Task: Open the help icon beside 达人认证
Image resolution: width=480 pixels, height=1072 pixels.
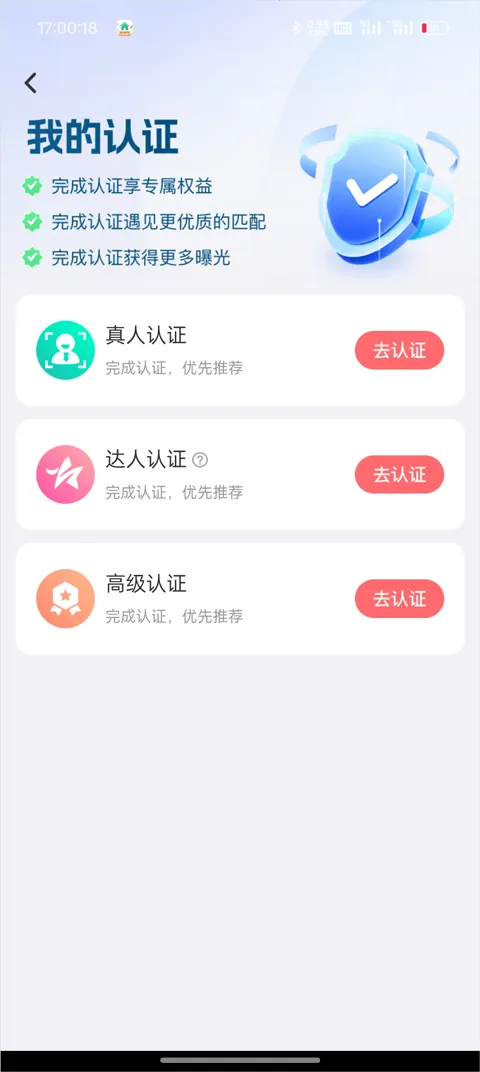Action: (200, 460)
